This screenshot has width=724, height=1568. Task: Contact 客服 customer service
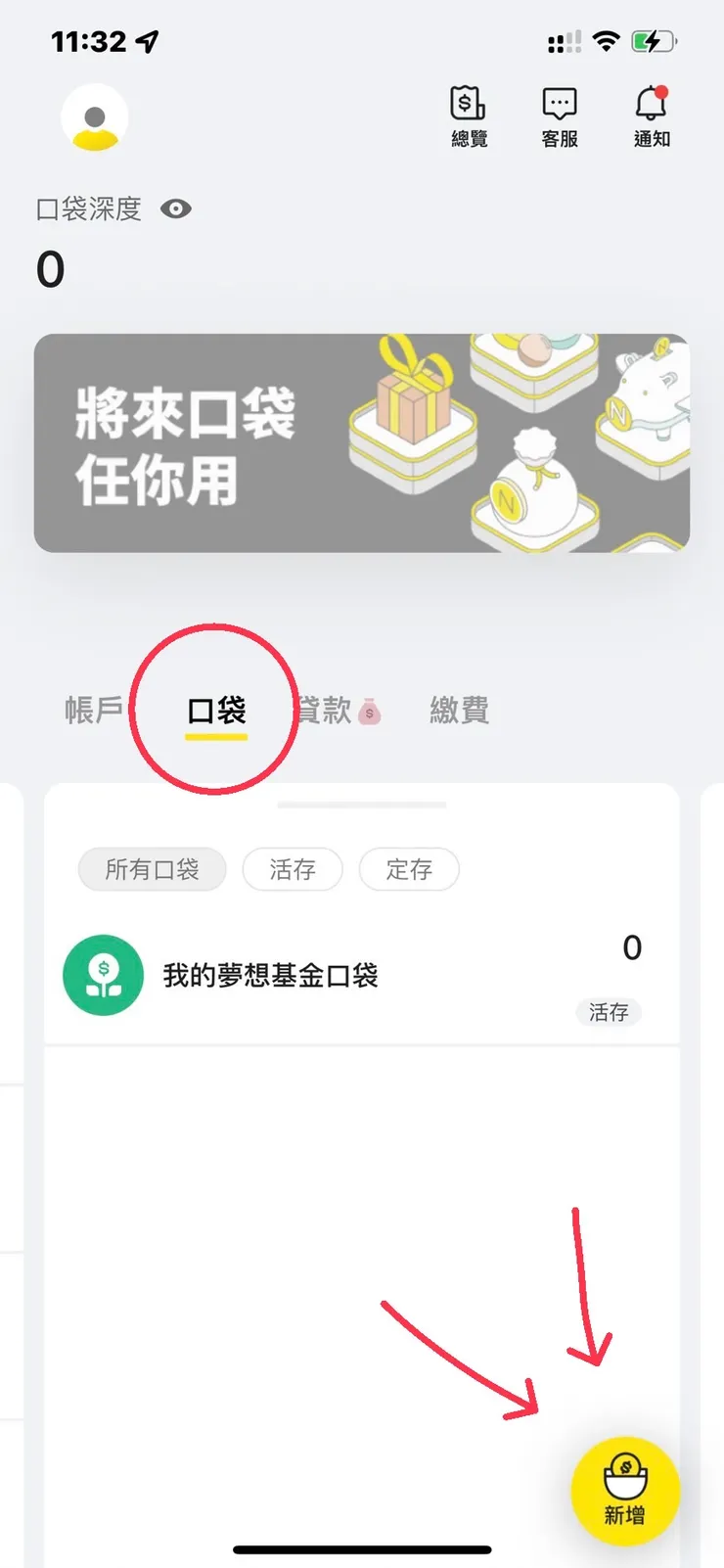[560, 117]
